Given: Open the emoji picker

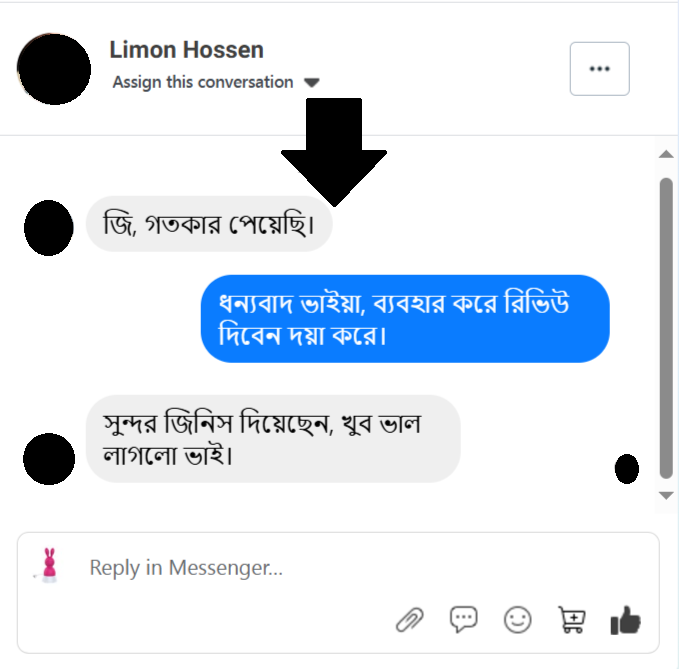Looking at the screenshot, I should pos(517,620).
